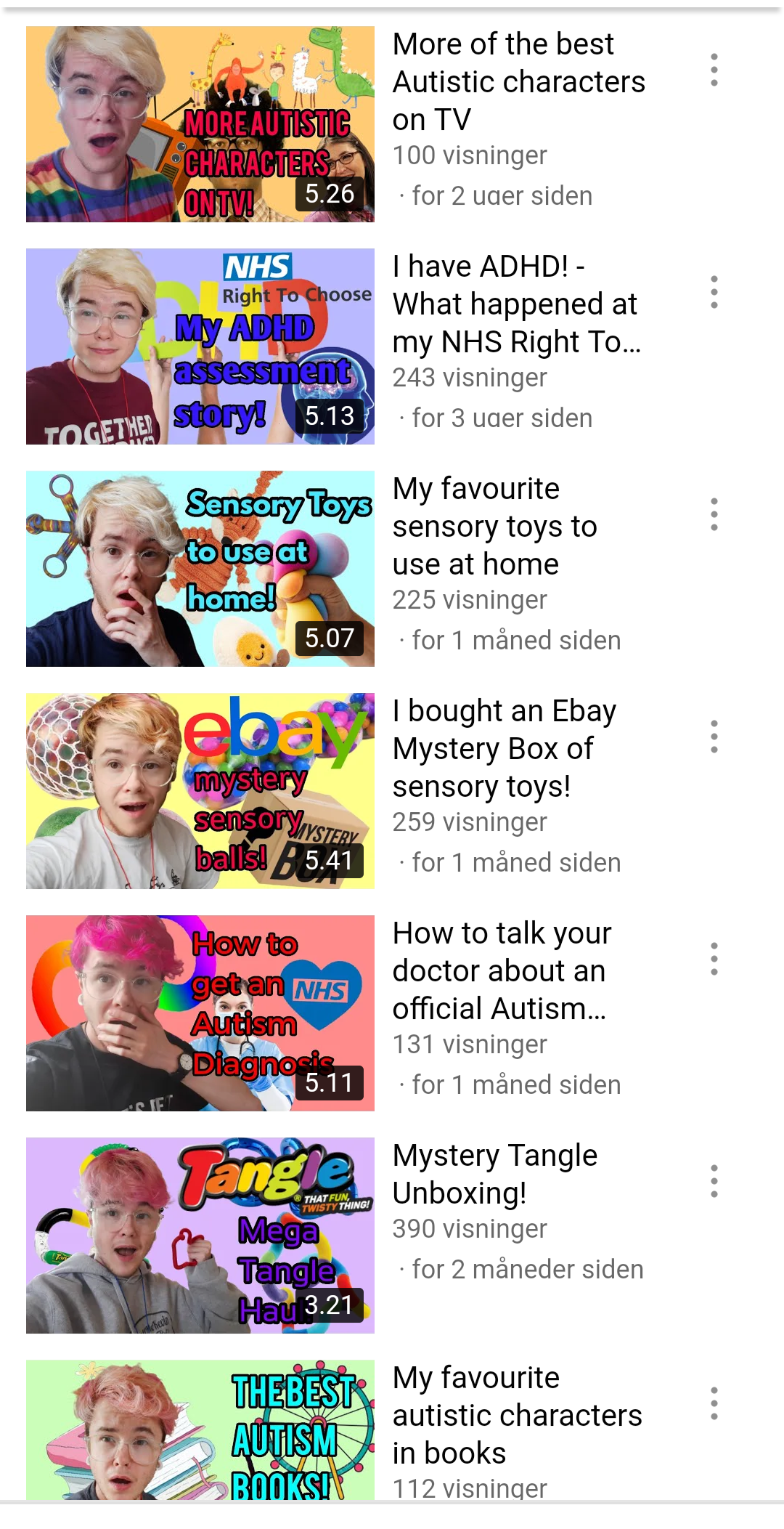Viewport: 784px width, 1529px height.
Task: Open options for More of the best Autistic characters
Action: pos(714,70)
